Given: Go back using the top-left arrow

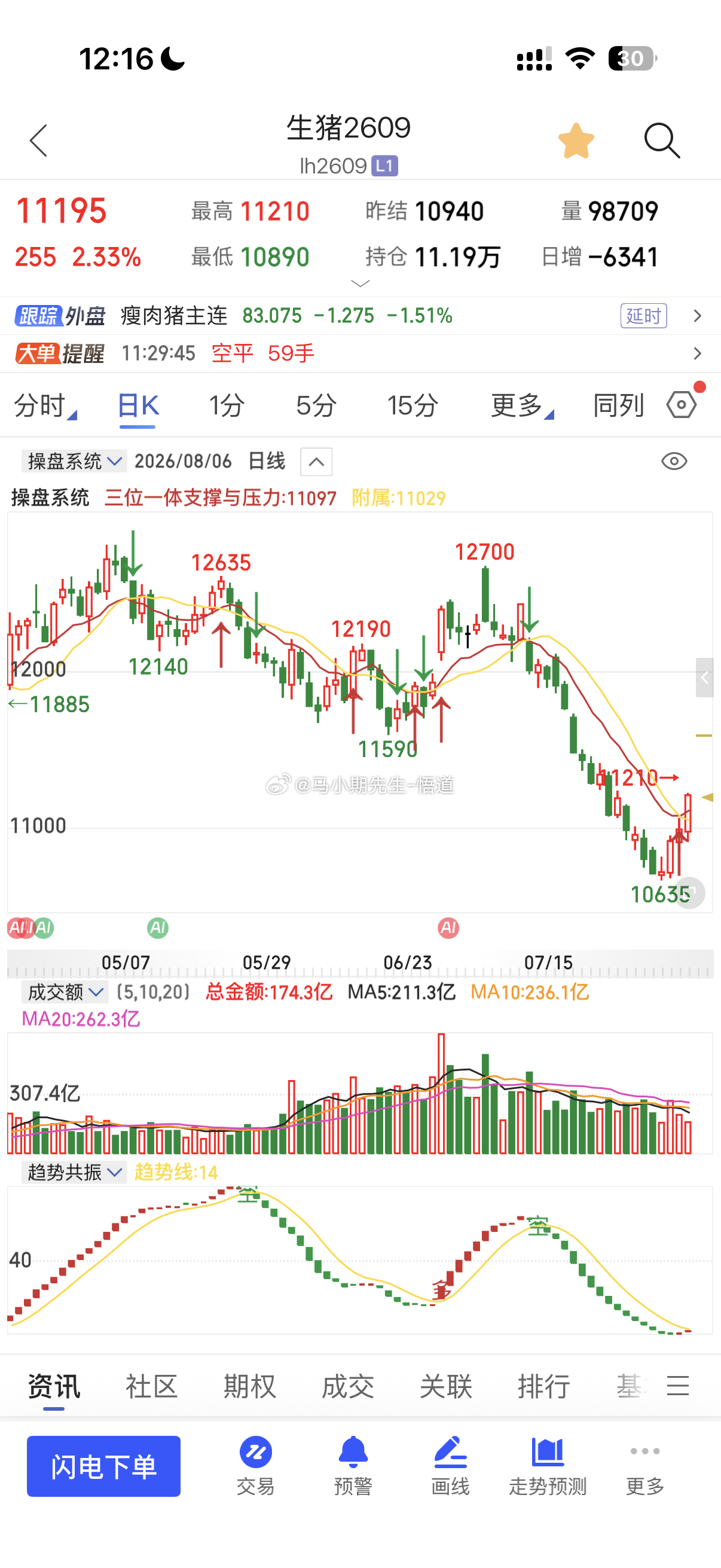Looking at the screenshot, I should [38, 141].
